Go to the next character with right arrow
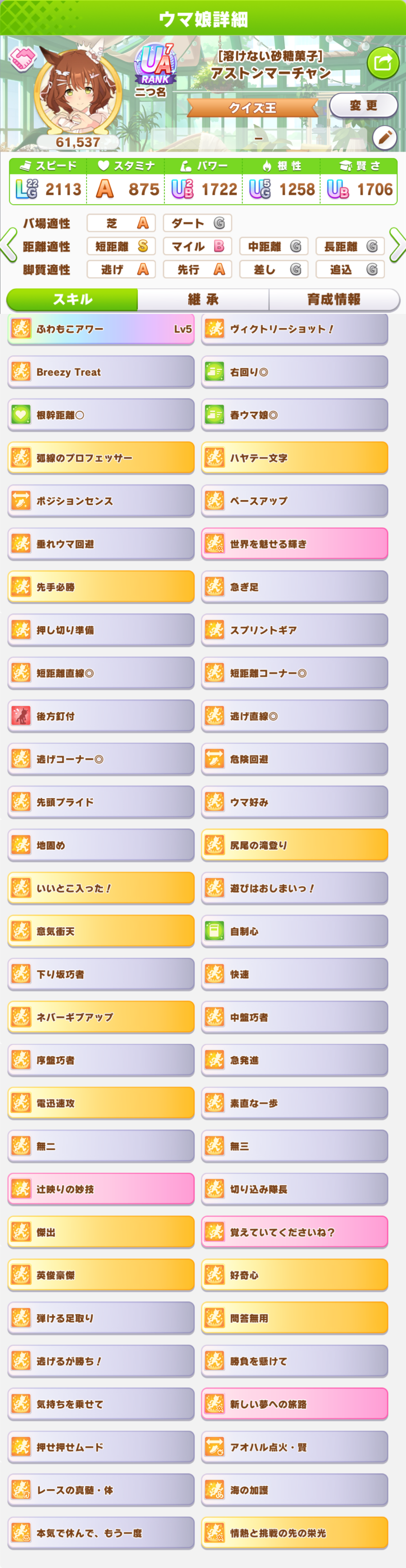This screenshot has width=406, height=1568. 397,245
